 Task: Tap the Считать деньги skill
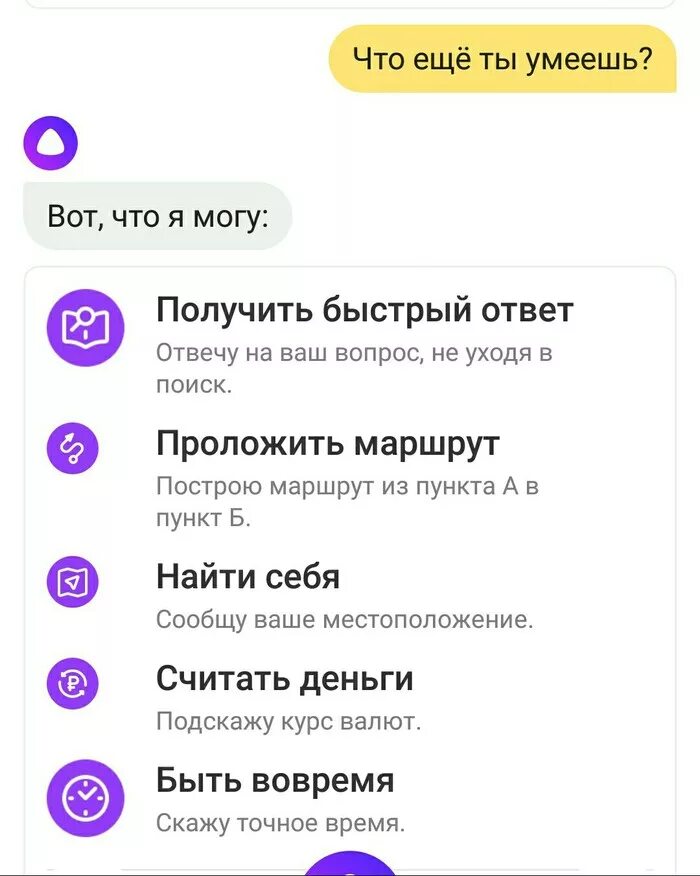[284, 679]
